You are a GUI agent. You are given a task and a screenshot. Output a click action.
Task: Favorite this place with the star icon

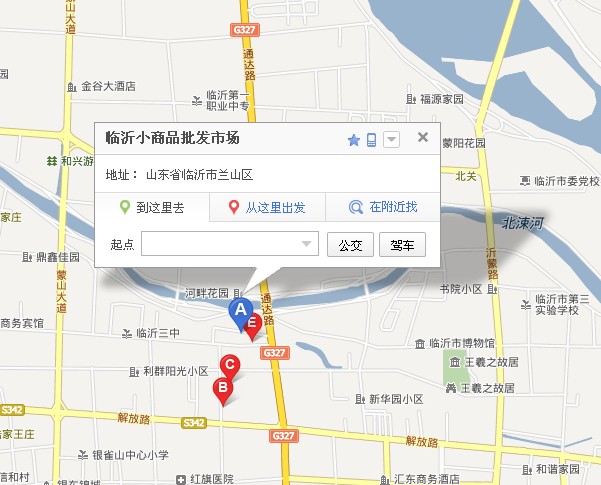(x=353, y=140)
